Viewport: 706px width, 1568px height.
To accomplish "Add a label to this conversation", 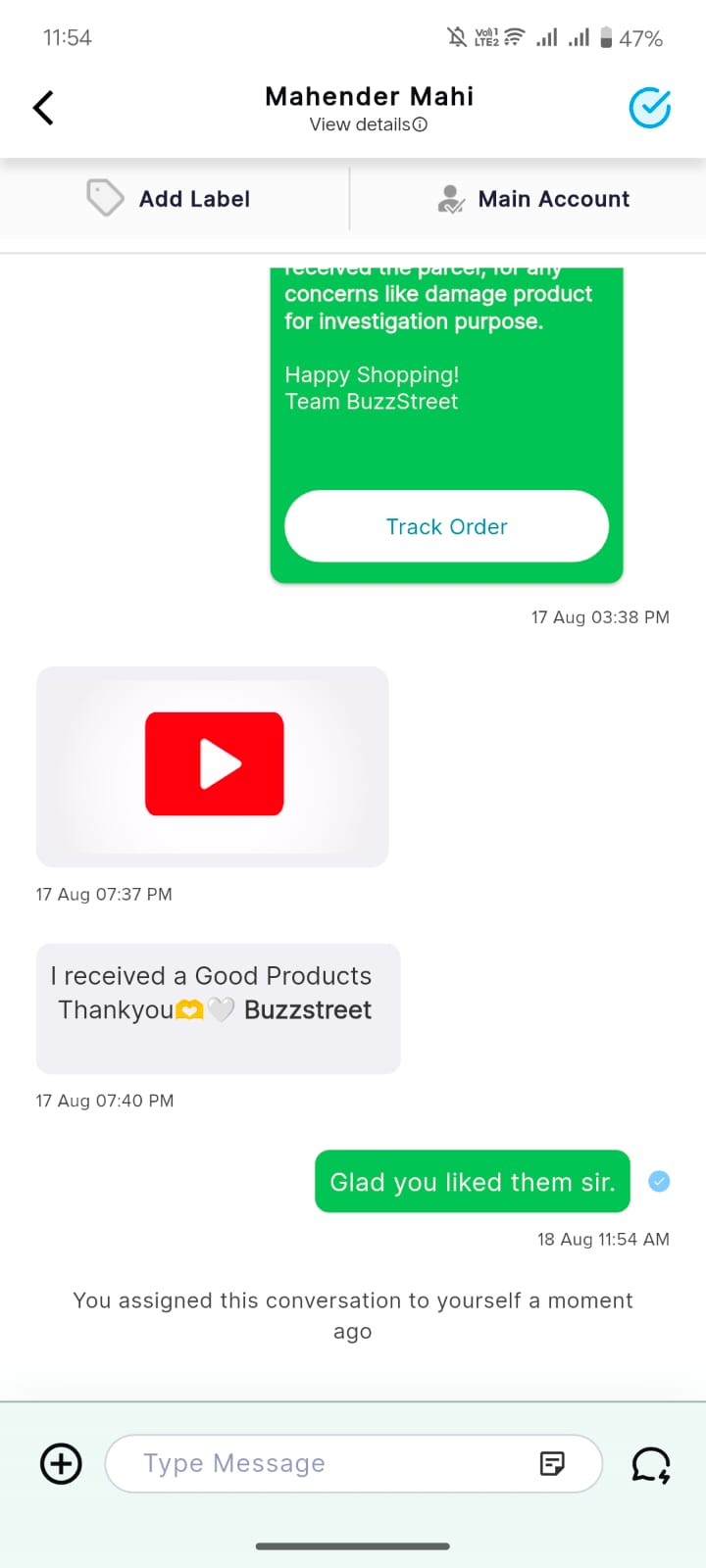I will (x=169, y=199).
